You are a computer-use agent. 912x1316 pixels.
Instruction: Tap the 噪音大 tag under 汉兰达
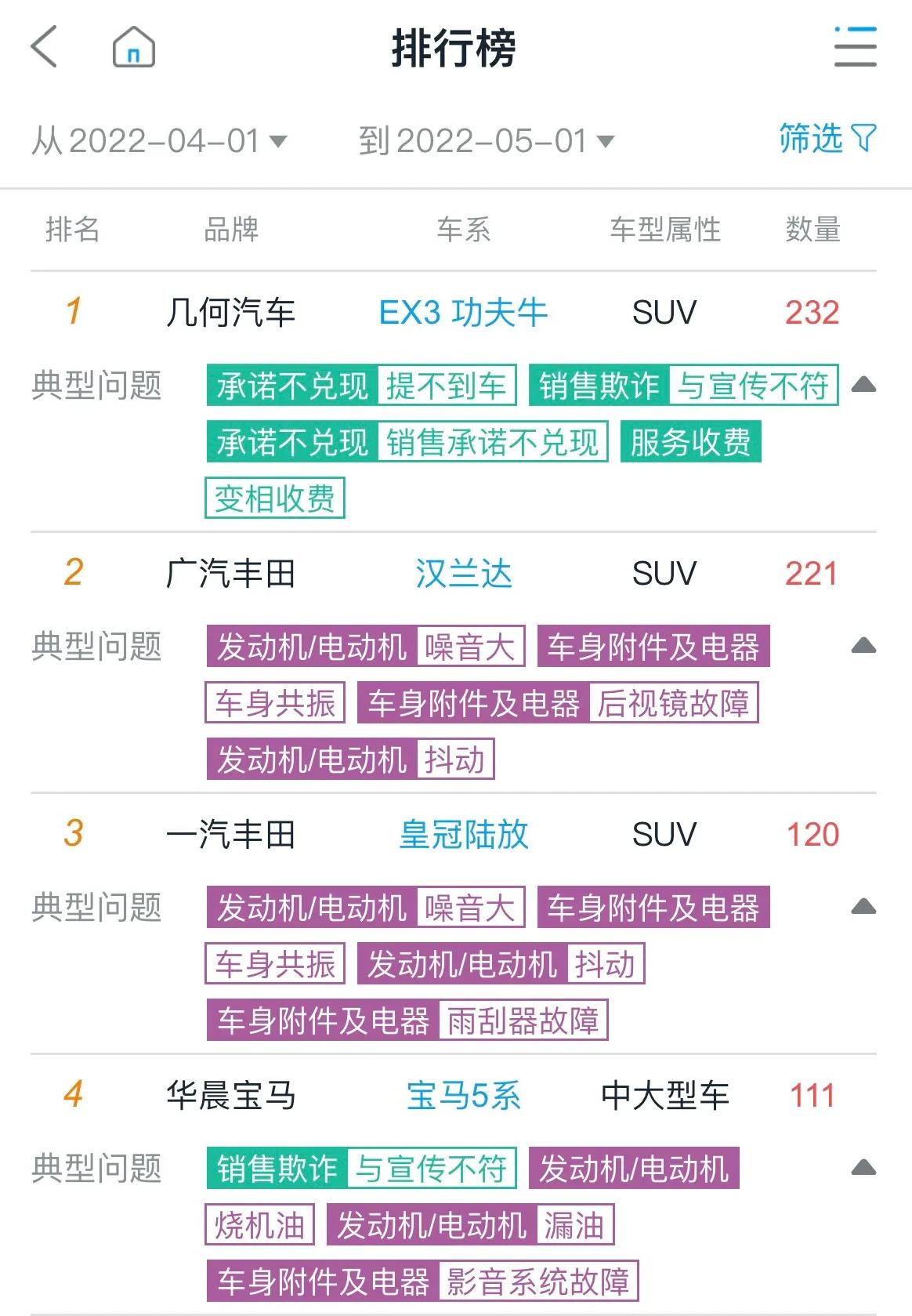click(x=470, y=647)
